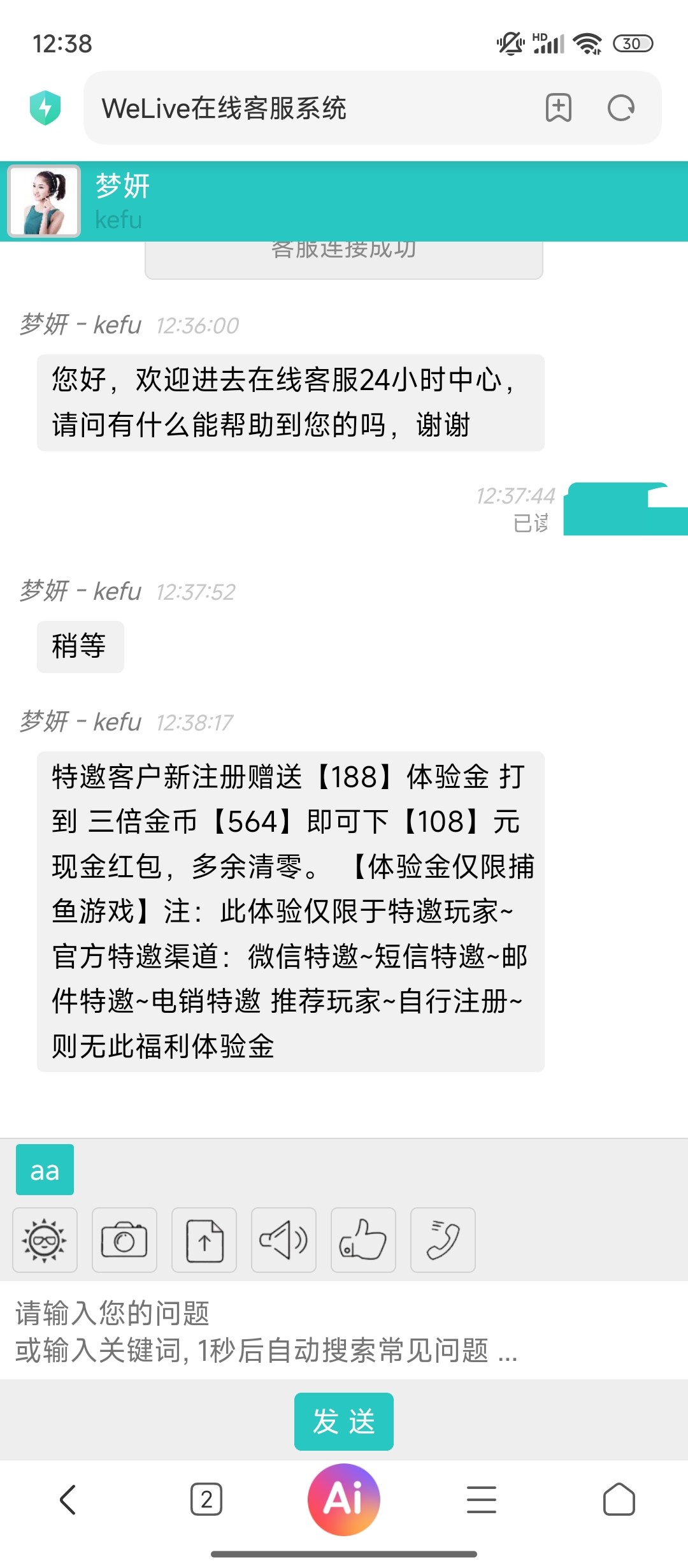Go back in the browser
This screenshot has height=1568, width=688.
[x=68, y=1499]
